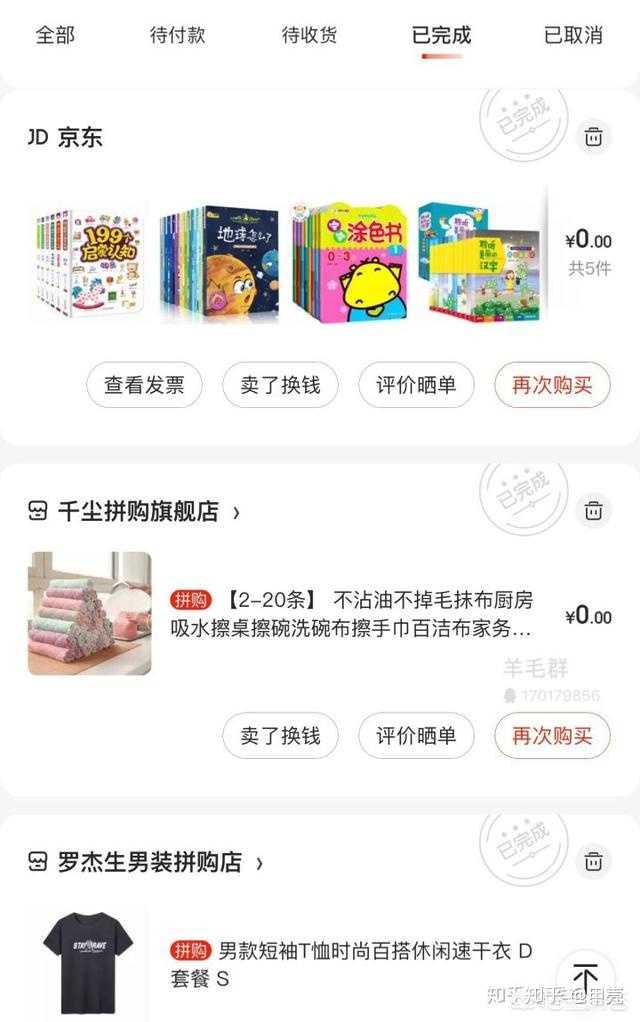Delete the 京东 book order
The height and width of the screenshot is (1022, 640).
pyautogui.click(x=594, y=137)
